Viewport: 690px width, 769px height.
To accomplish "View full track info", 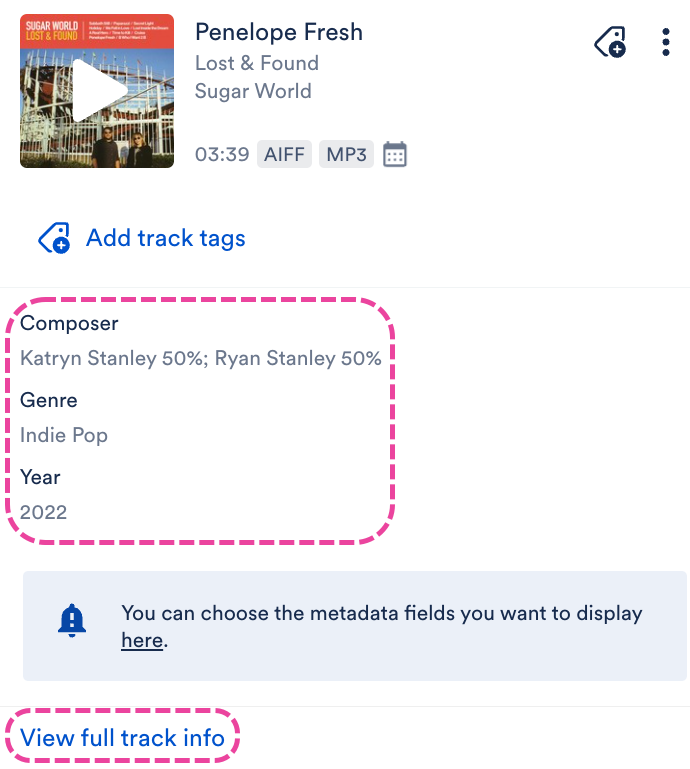I will click(122, 738).
